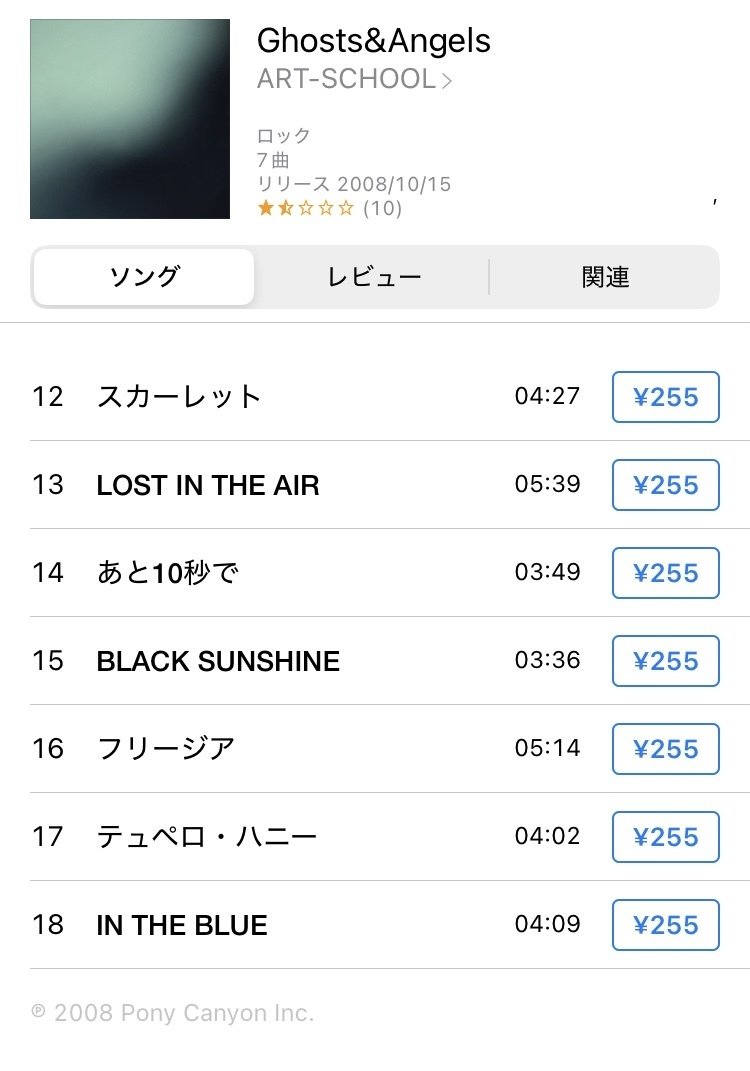Open the (10) ratings count
The height and width of the screenshot is (1071, 750).
coord(376,209)
